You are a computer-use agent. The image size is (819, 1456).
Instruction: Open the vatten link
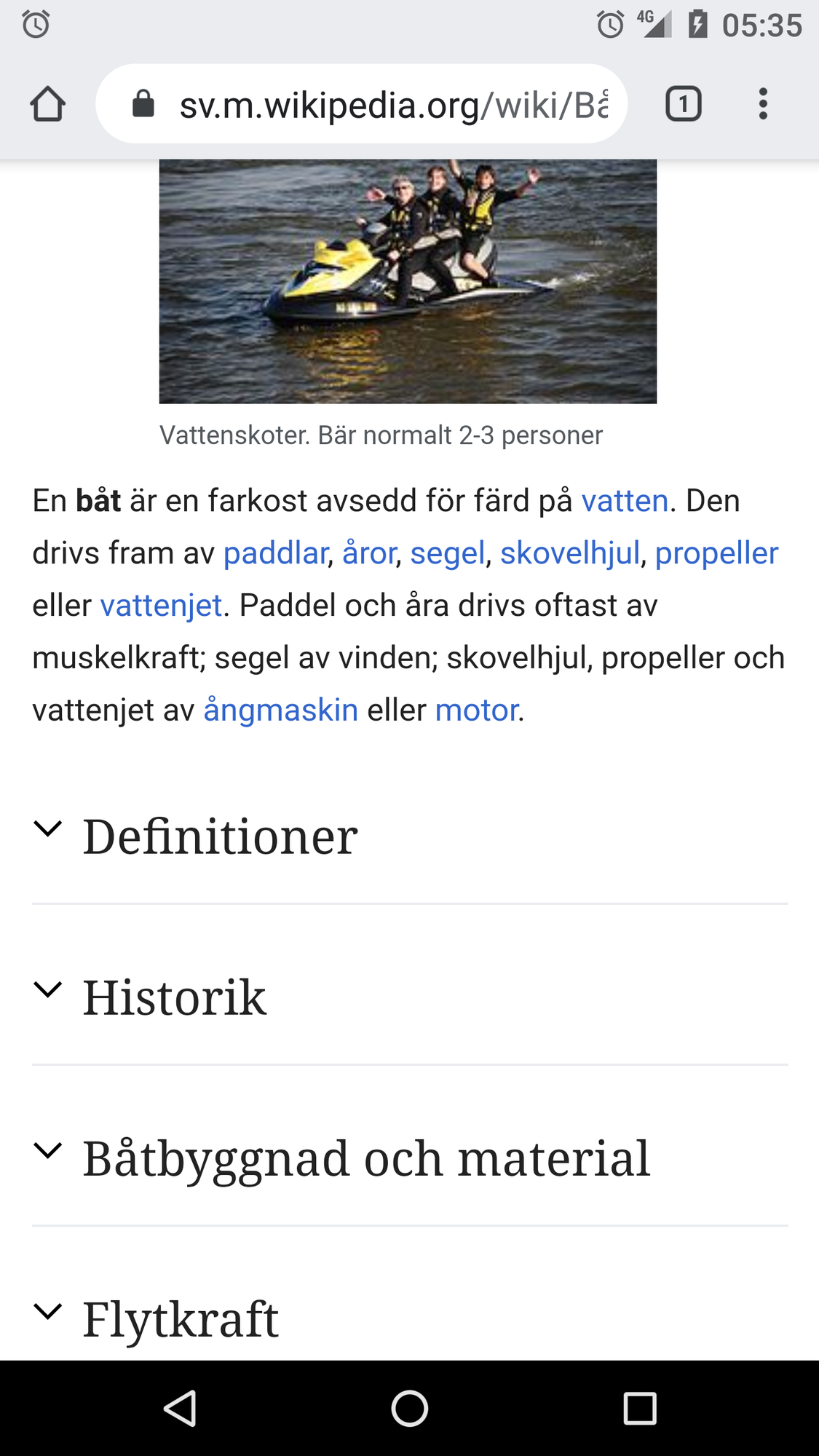click(x=625, y=501)
